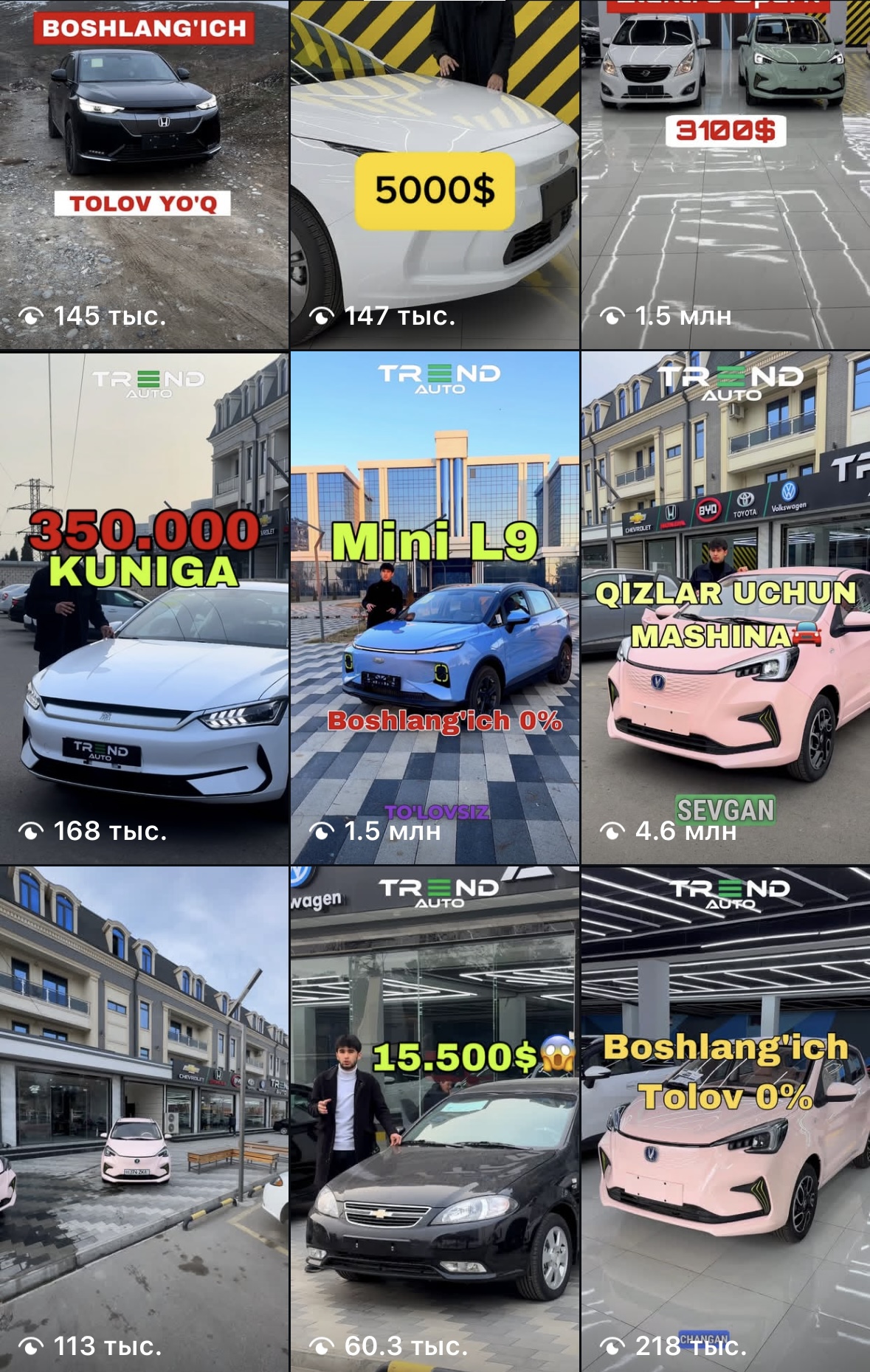This screenshot has height=1372, width=870.
Task: Play the 15.500$ black Chevrolet video
Action: click(x=434, y=1118)
